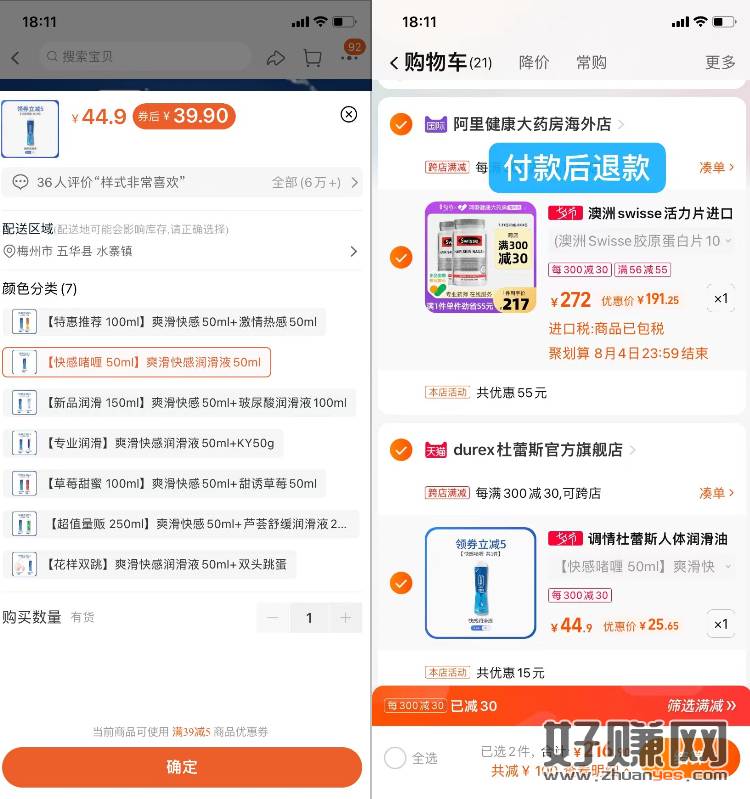This screenshot has width=750, height=799.
Task: Select the 快感啫喱 50ml option
Action: click(x=137, y=362)
